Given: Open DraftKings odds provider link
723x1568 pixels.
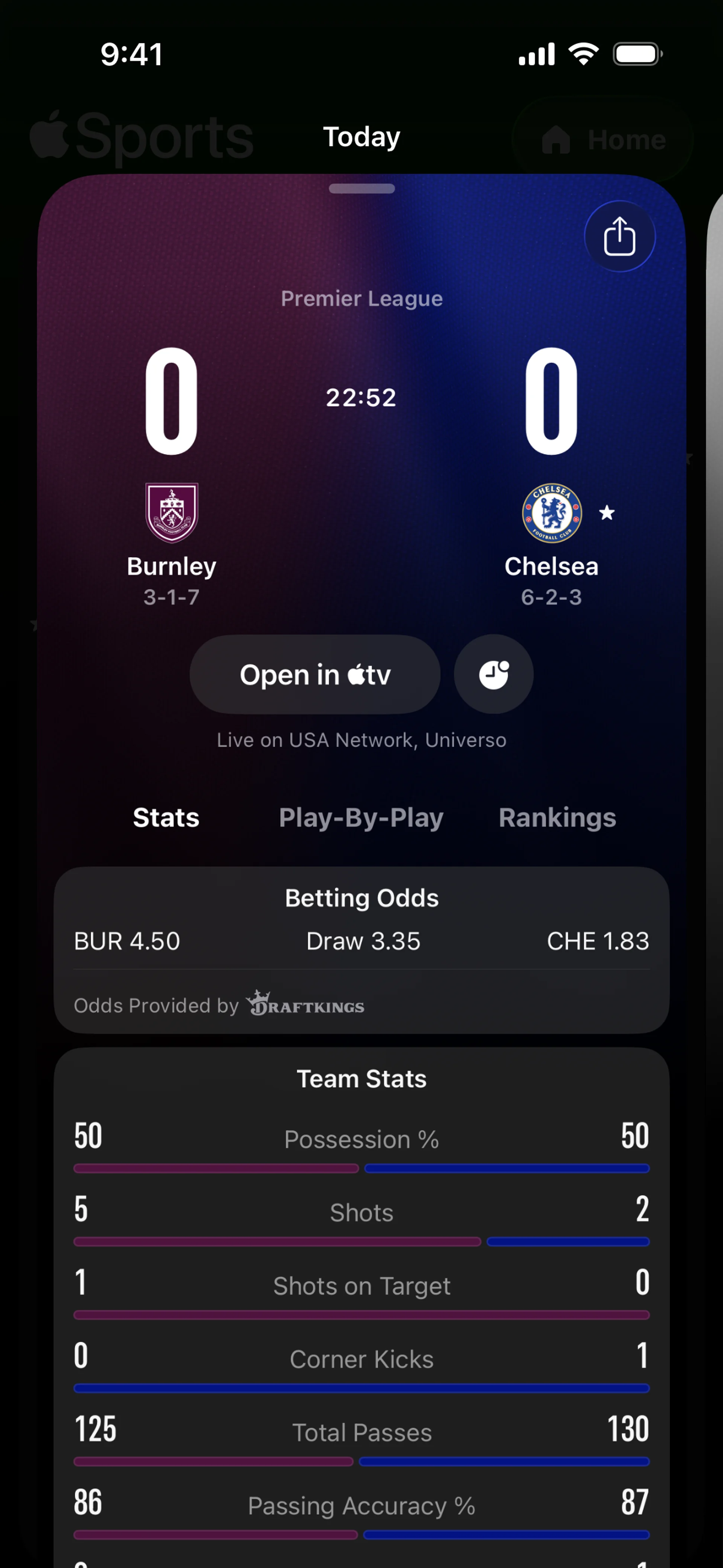Looking at the screenshot, I should [x=305, y=1004].
